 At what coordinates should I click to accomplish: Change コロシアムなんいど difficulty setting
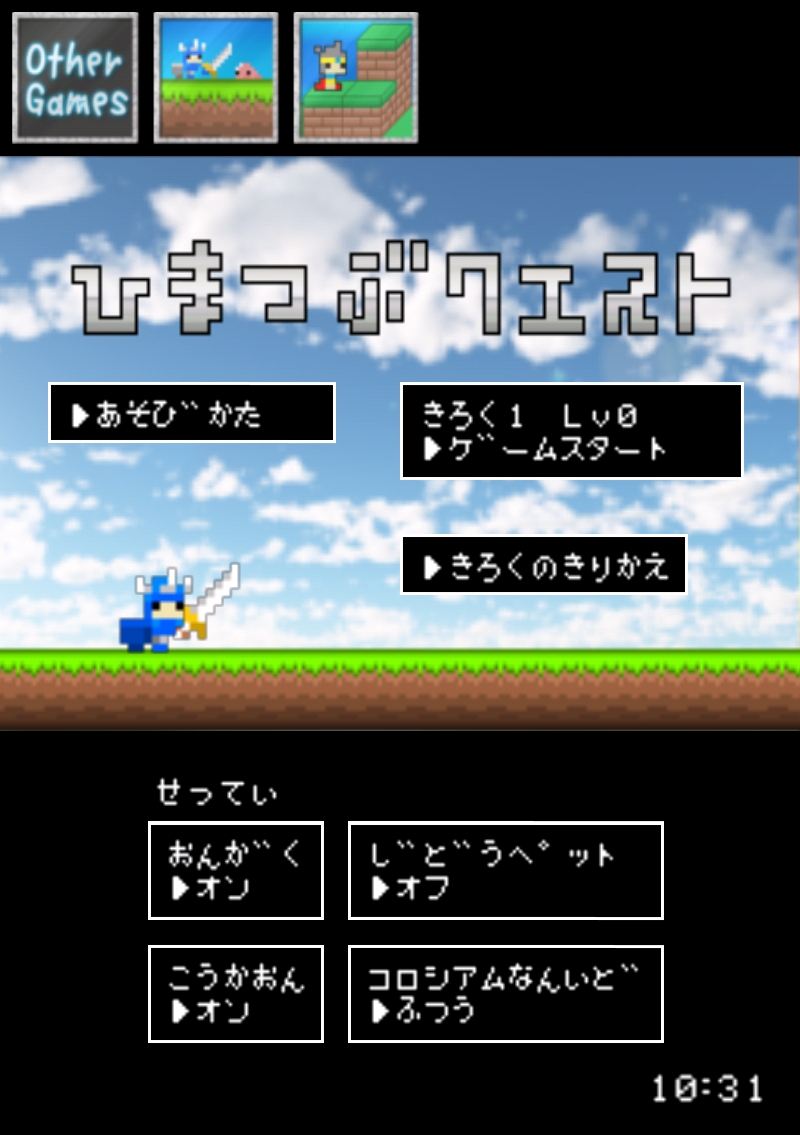(505, 993)
